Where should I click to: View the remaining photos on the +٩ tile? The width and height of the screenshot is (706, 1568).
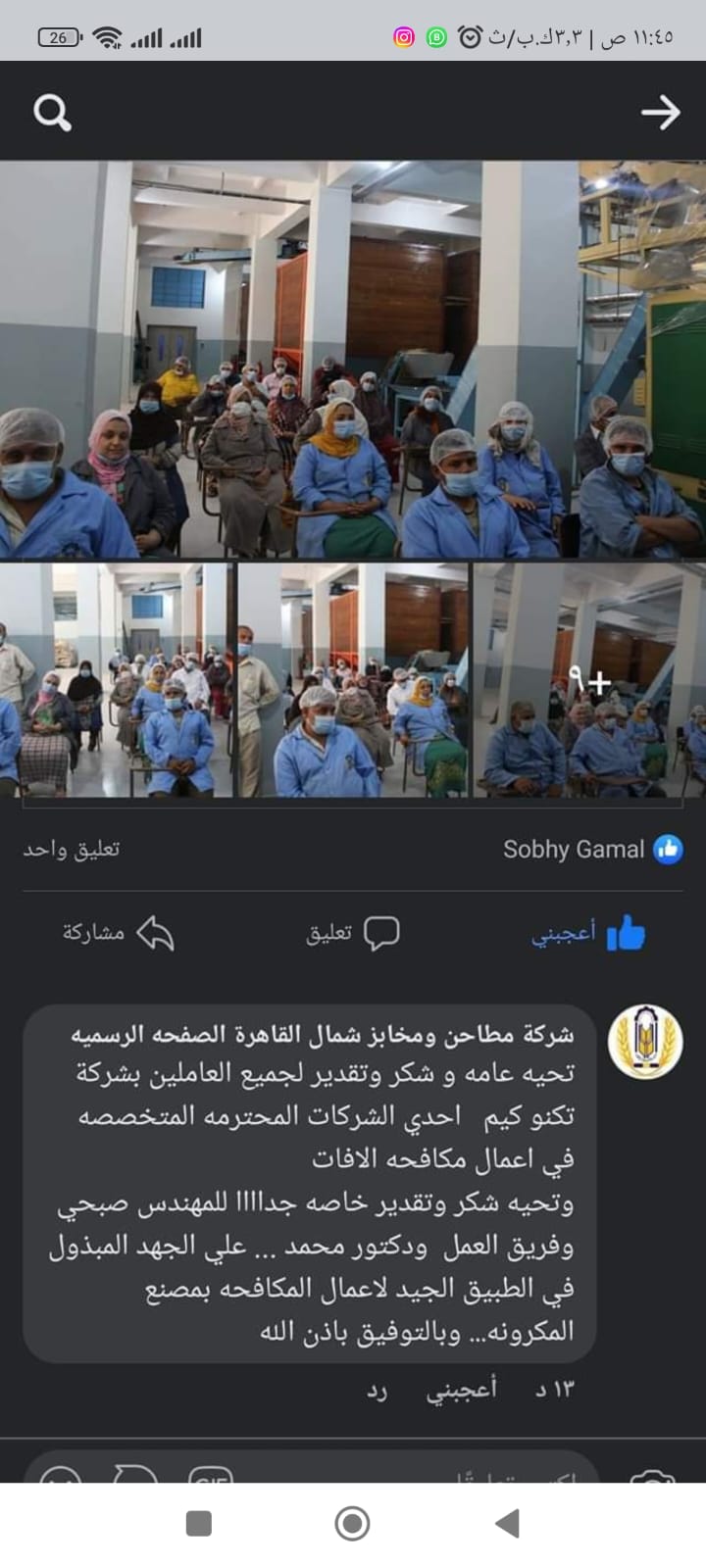tap(589, 679)
